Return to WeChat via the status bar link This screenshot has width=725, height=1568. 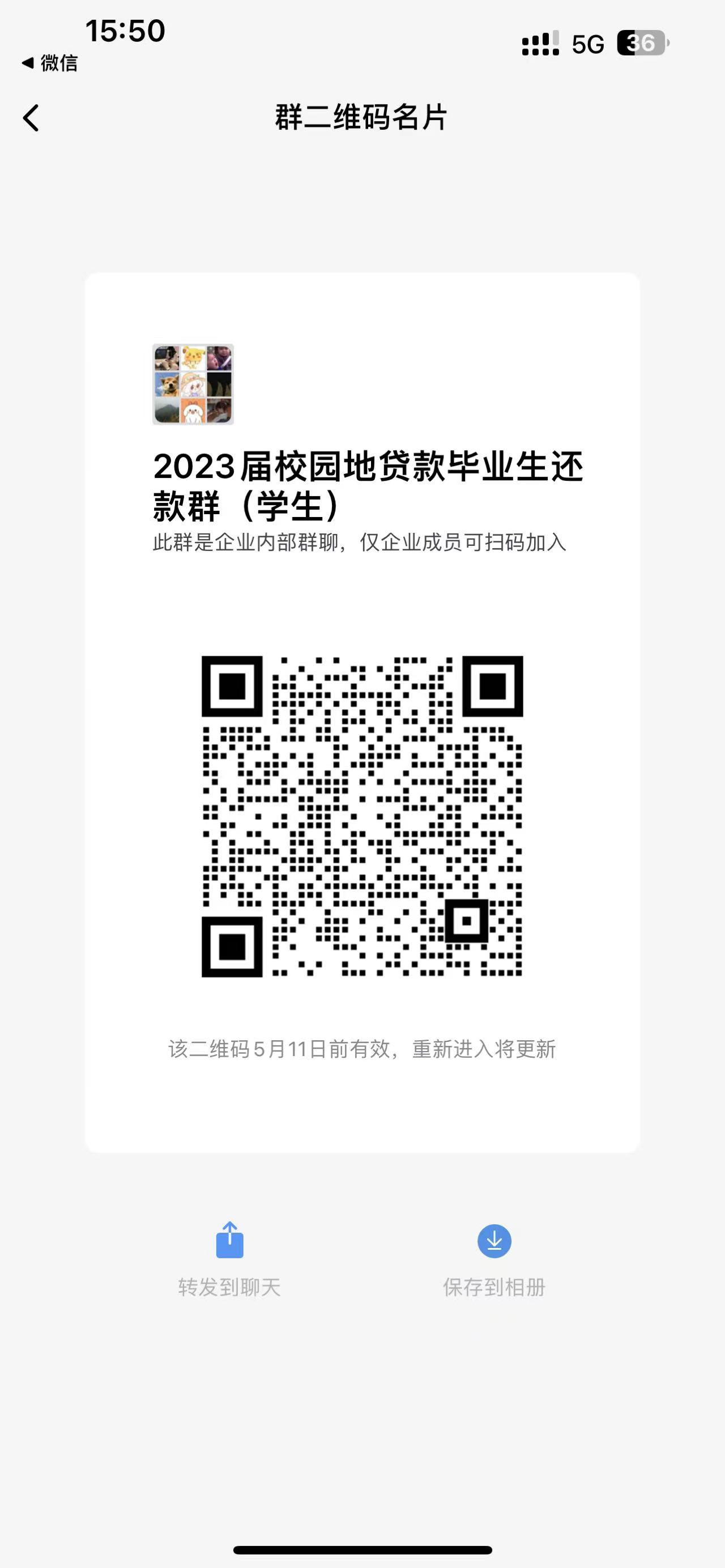click(50, 63)
